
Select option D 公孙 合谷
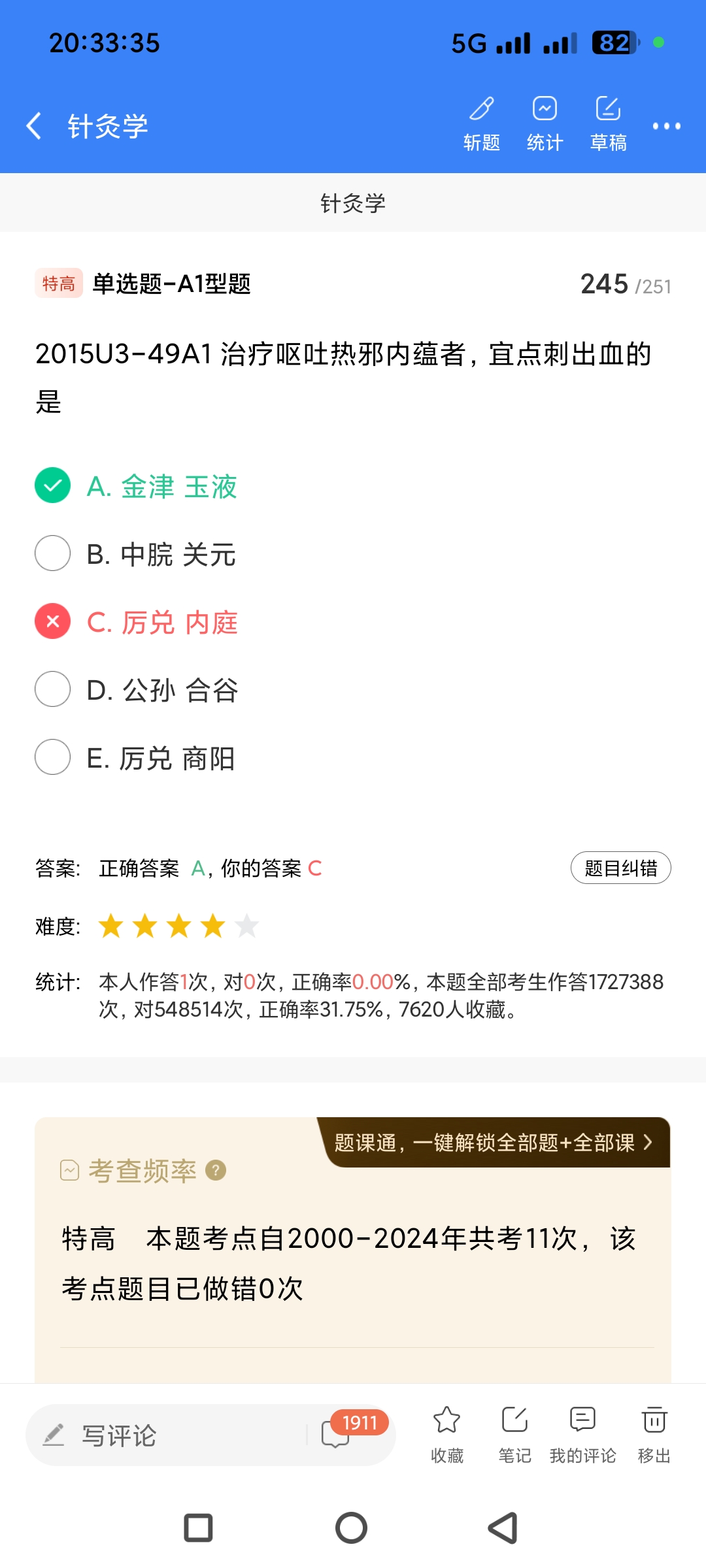(x=161, y=691)
